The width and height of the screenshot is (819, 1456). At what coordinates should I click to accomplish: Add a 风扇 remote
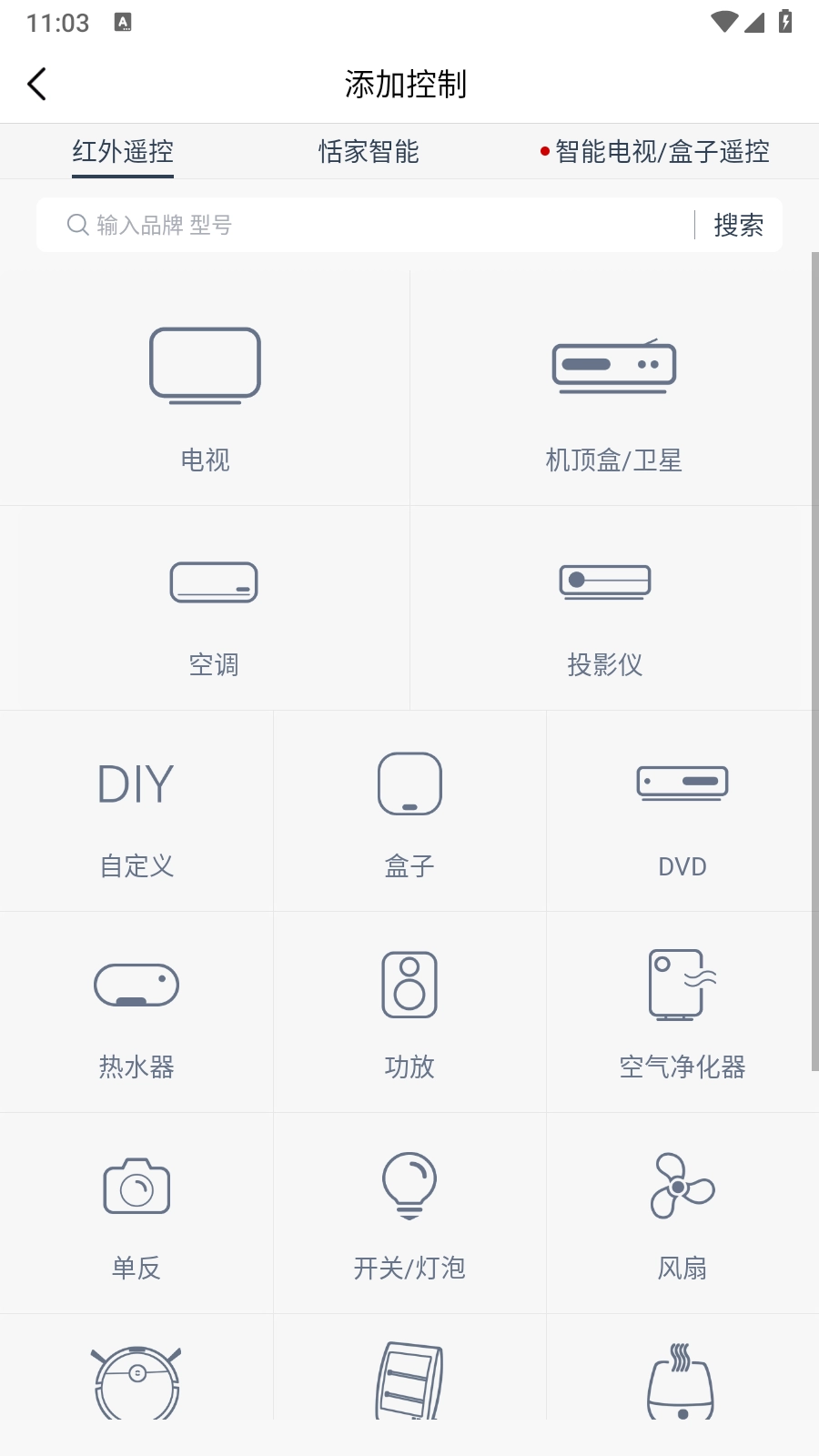coord(682,1215)
